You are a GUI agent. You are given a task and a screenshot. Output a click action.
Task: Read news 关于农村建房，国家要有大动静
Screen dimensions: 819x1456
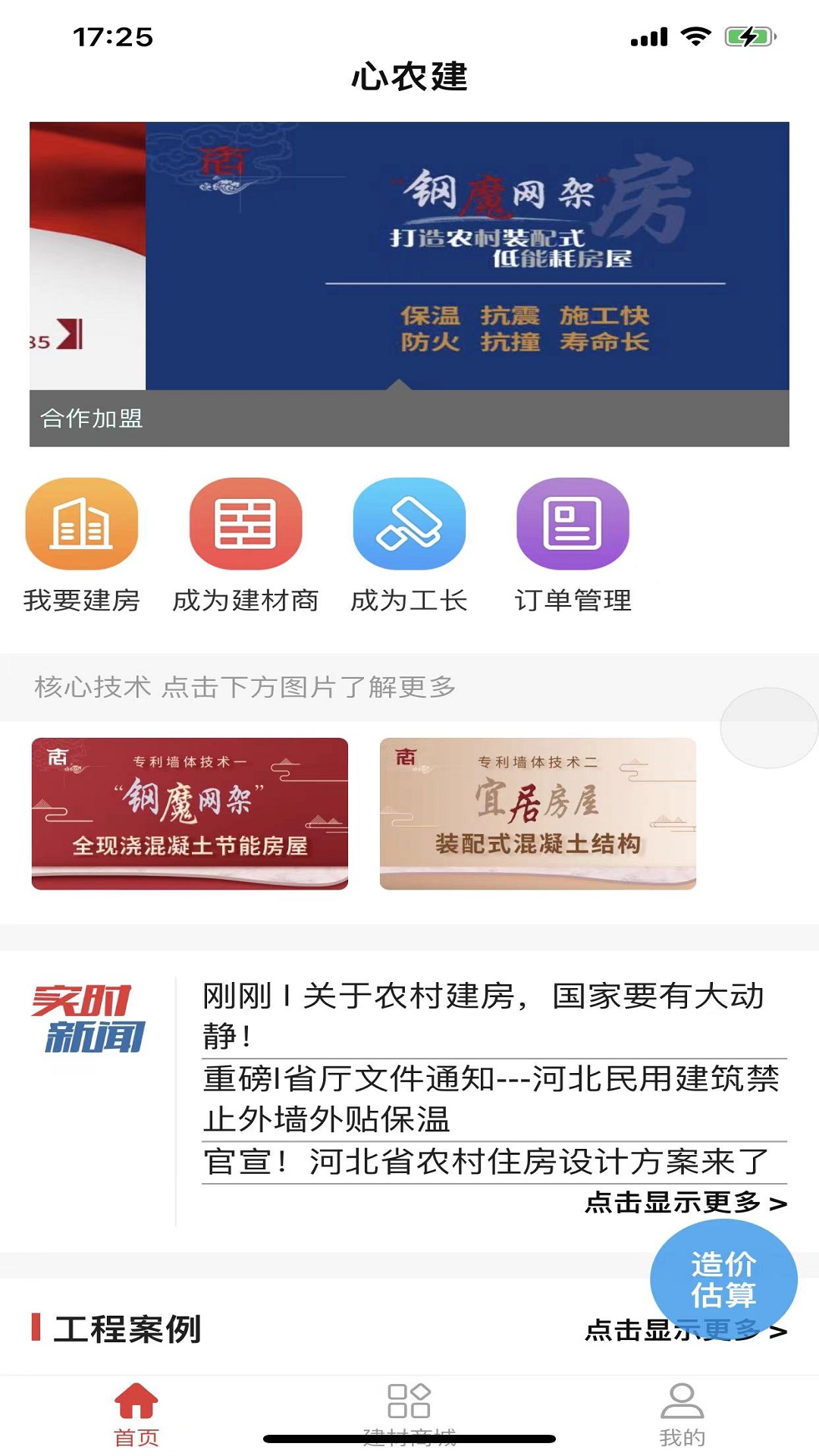pyautogui.click(x=493, y=1015)
